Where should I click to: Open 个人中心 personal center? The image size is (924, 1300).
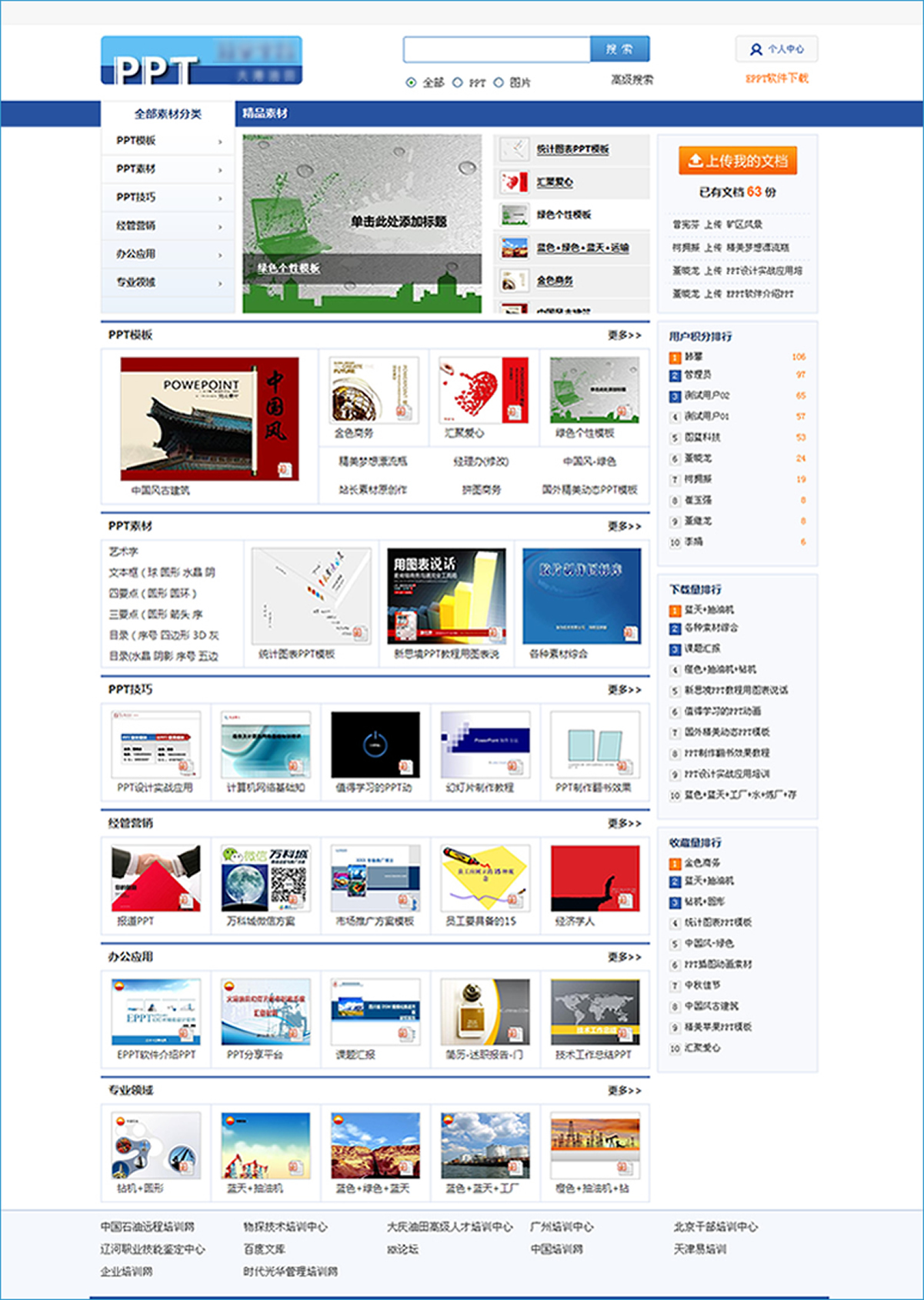click(x=776, y=49)
